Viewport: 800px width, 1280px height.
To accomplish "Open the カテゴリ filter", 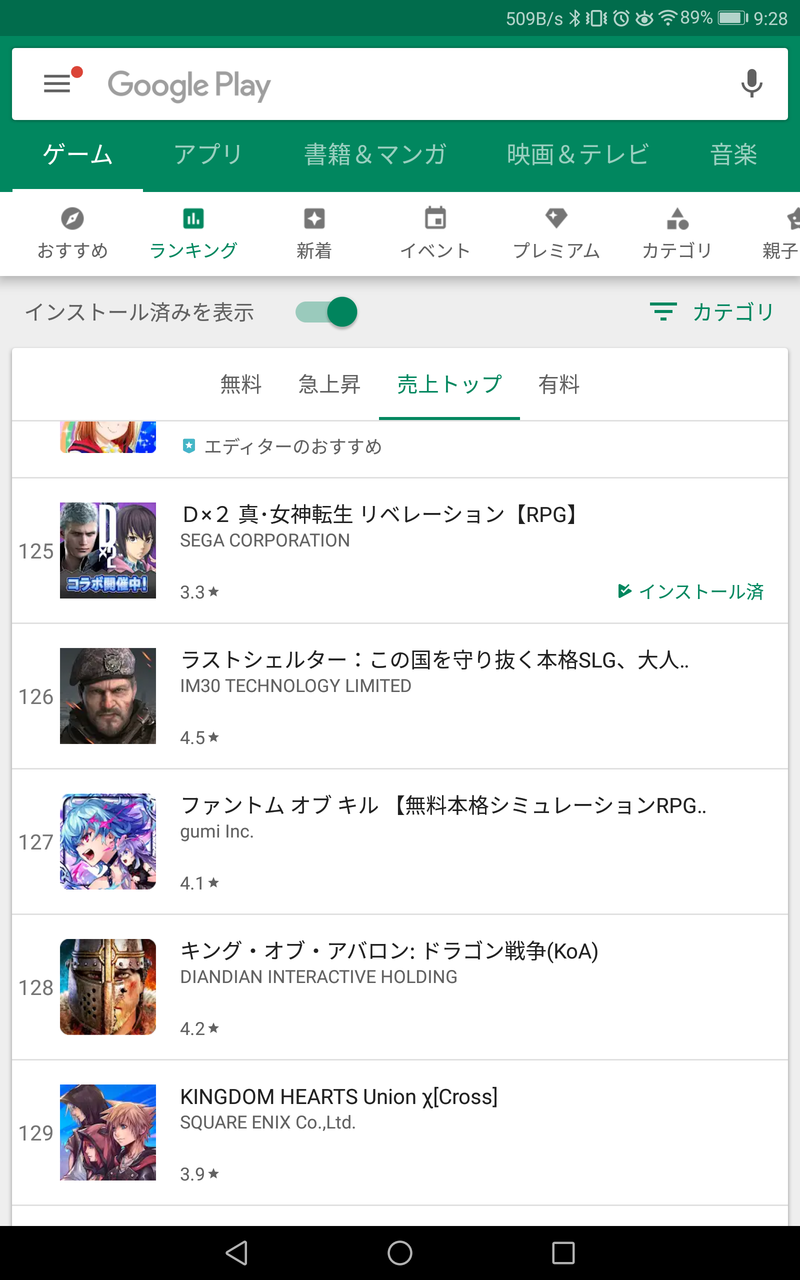I will tap(712, 312).
